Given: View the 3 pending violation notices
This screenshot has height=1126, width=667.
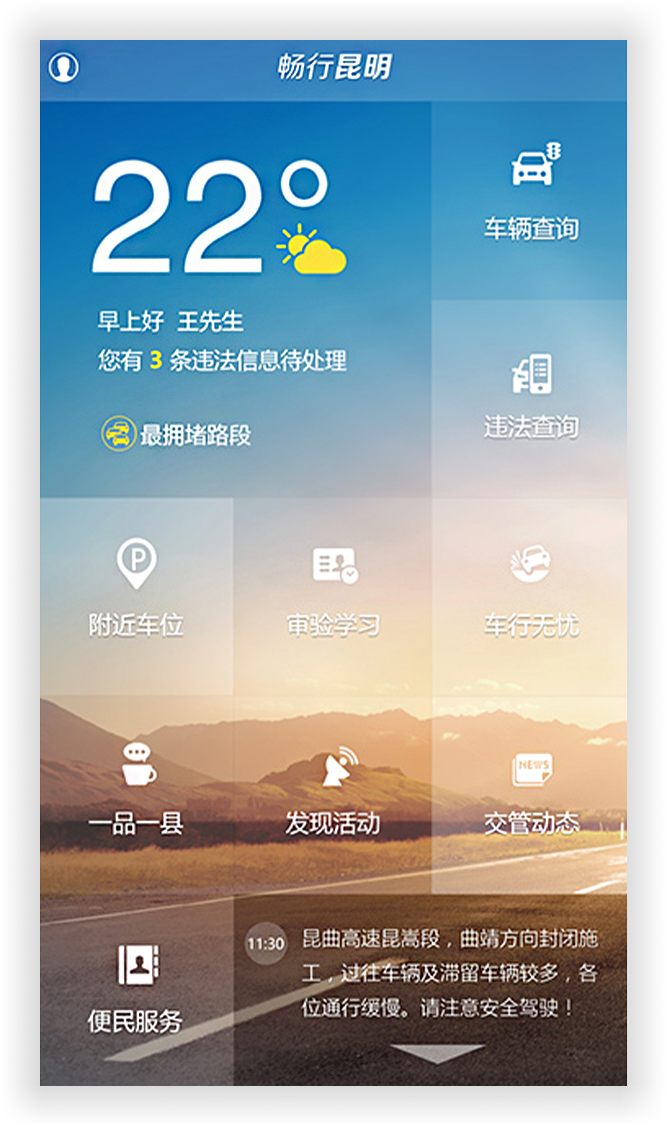Looking at the screenshot, I should click(222, 361).
